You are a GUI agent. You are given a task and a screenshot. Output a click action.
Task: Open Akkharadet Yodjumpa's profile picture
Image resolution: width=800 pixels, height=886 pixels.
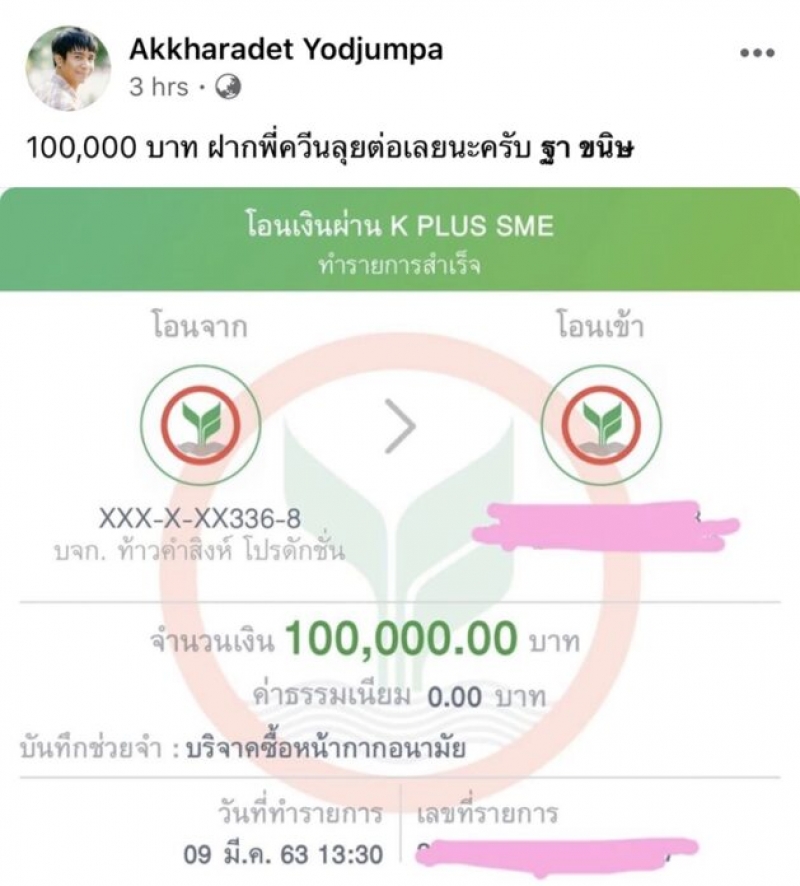point(69,68)
